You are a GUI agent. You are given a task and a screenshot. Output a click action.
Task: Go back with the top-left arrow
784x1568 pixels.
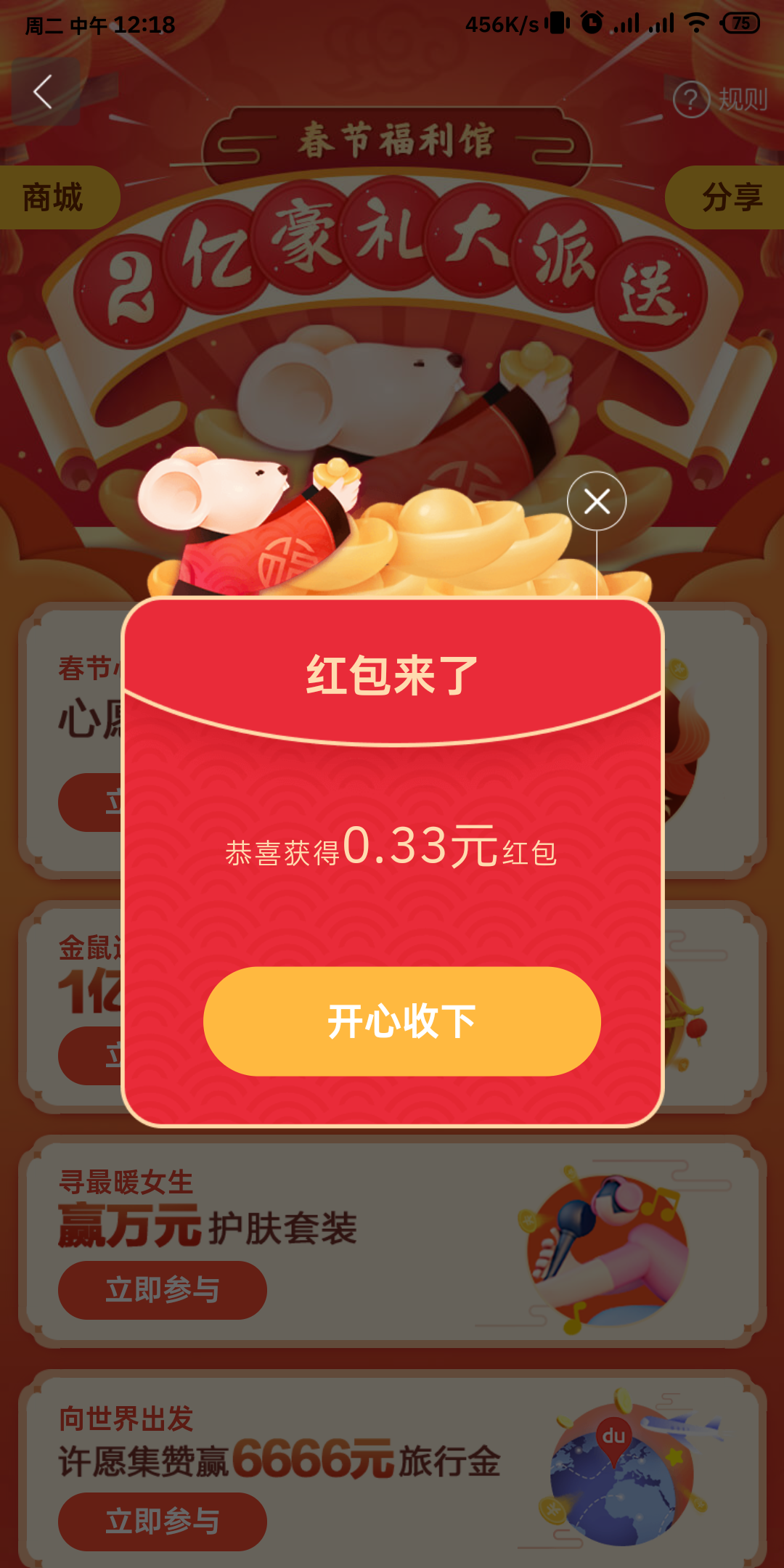44,92
